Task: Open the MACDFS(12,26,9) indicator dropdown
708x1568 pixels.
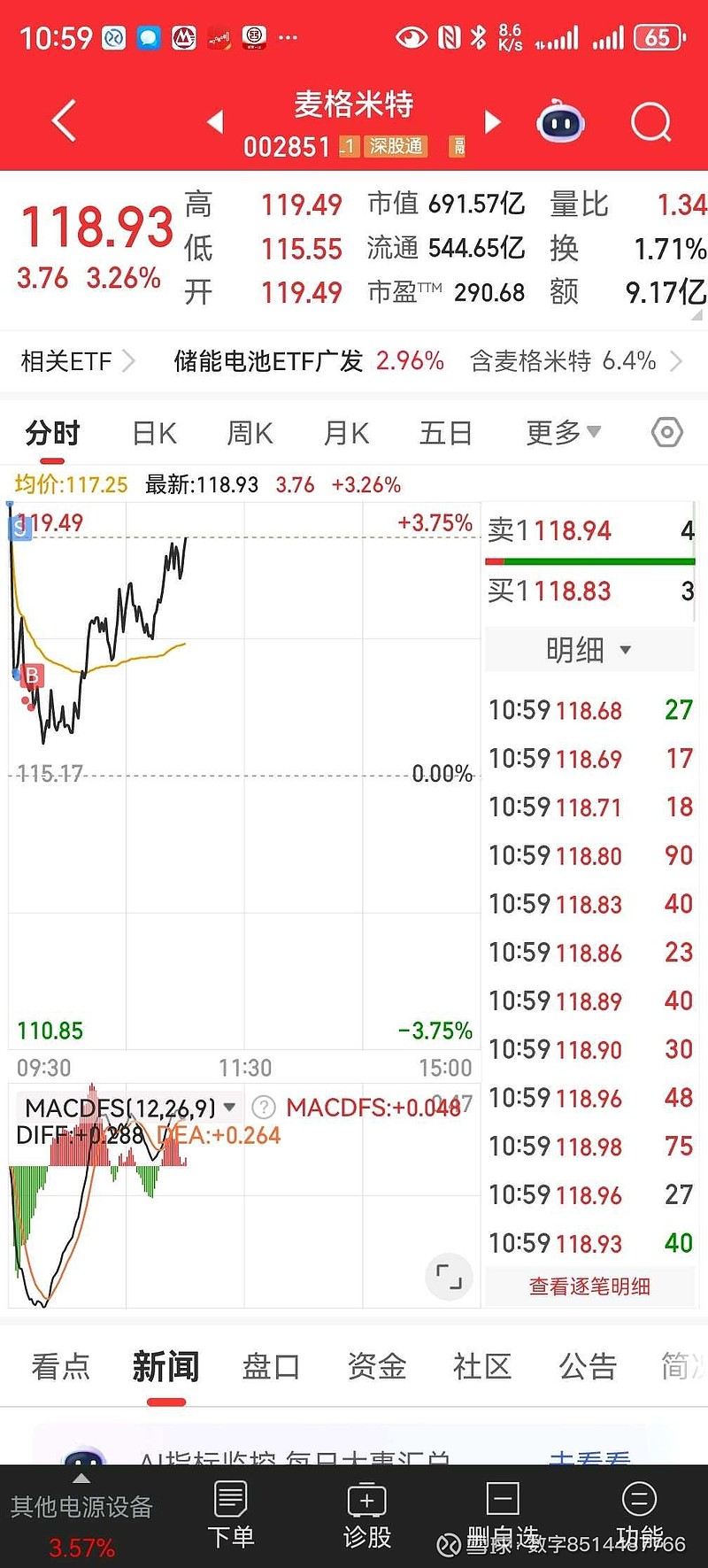Action: point(127,1108)
